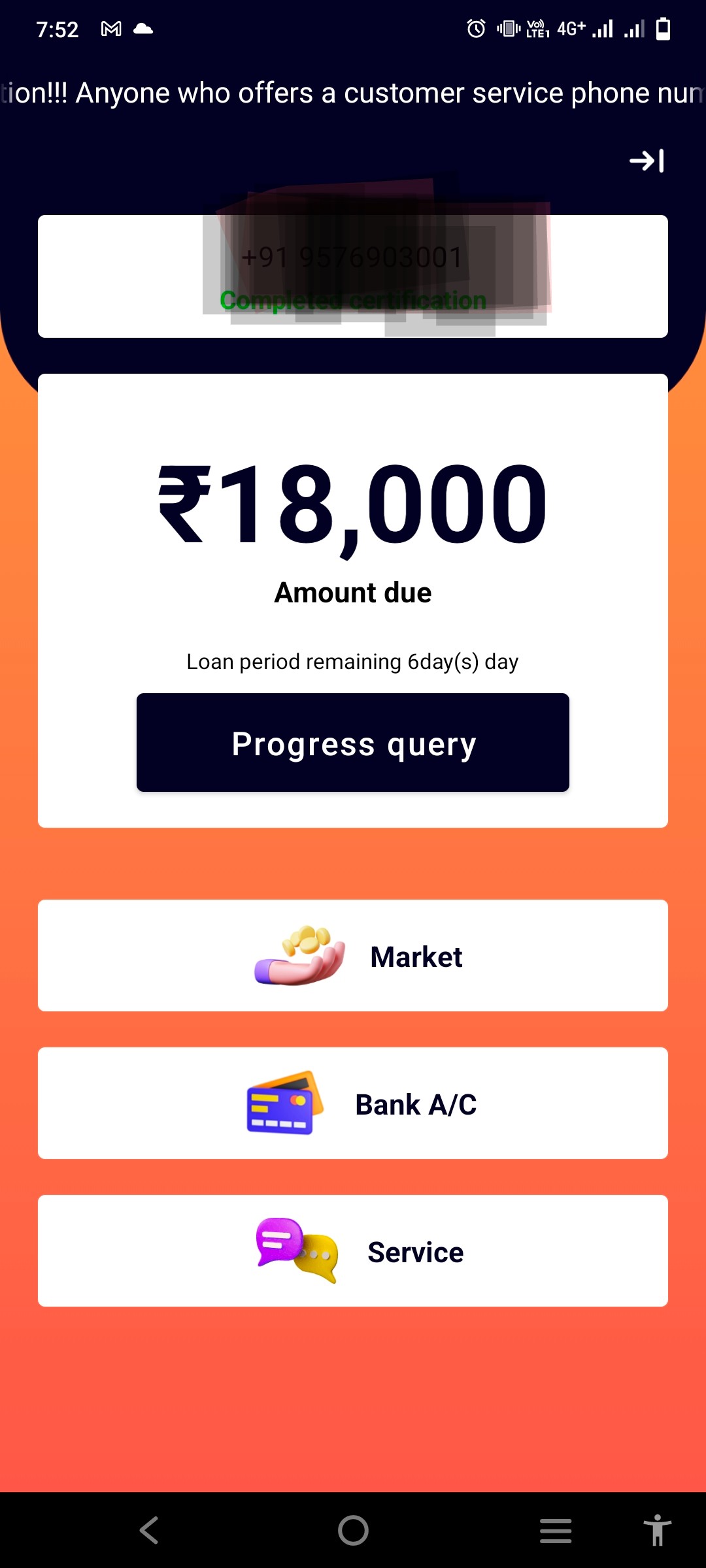Tap the logout arrow icon
The height and width of the screenshot is (1568, 706).
click(x=647, y=161)
